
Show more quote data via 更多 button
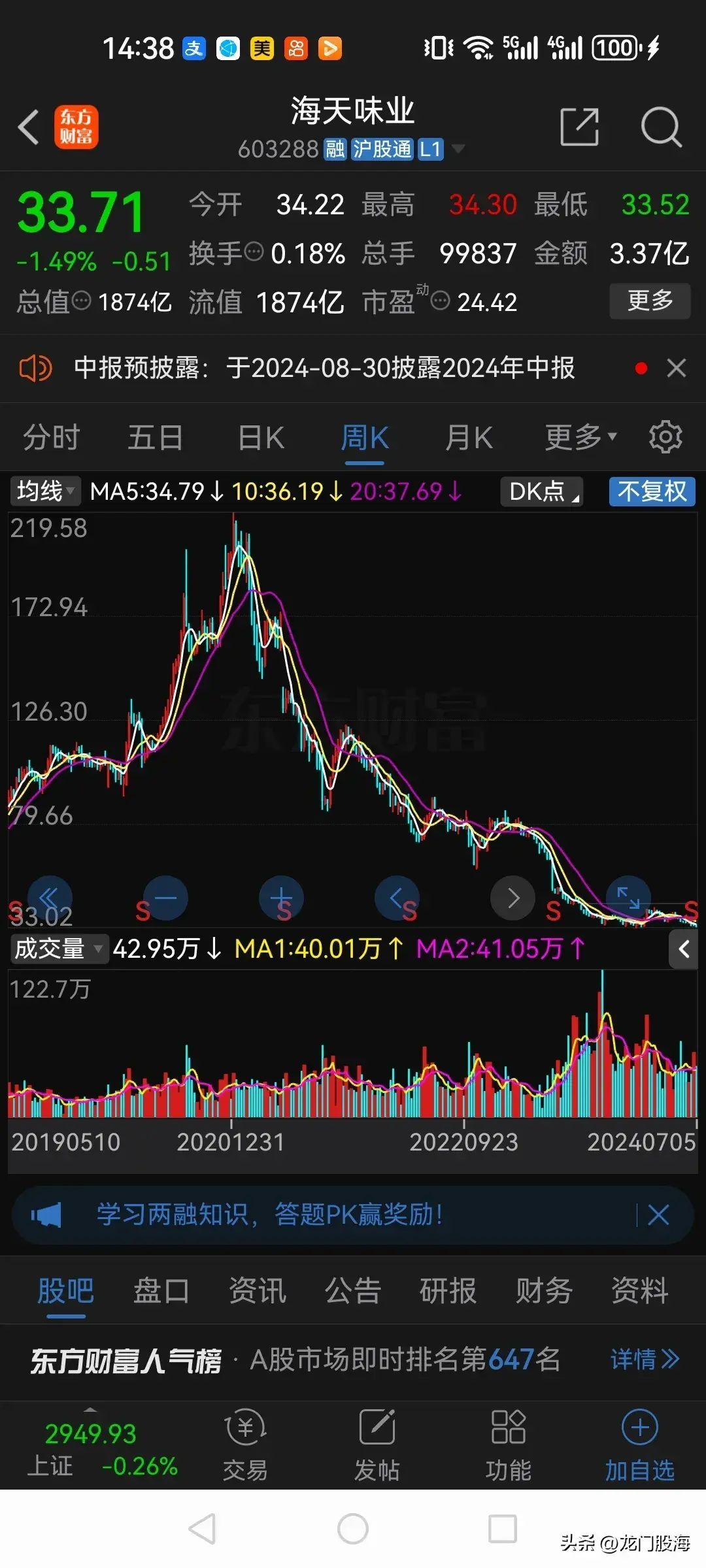click(x=649, y=301)
